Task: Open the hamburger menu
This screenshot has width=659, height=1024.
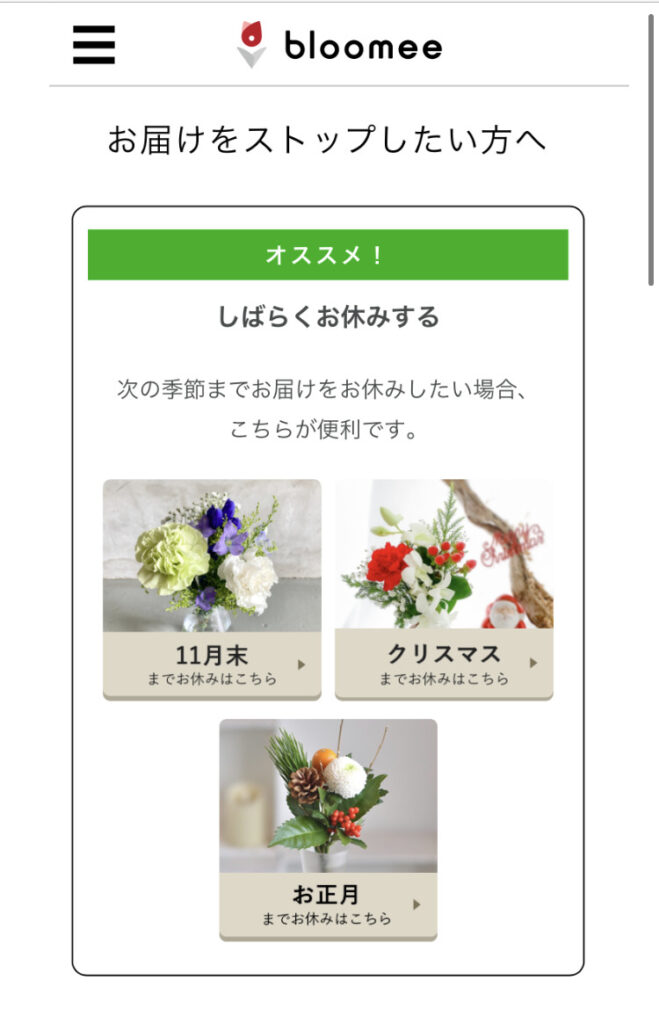Action: coord(94,45)
